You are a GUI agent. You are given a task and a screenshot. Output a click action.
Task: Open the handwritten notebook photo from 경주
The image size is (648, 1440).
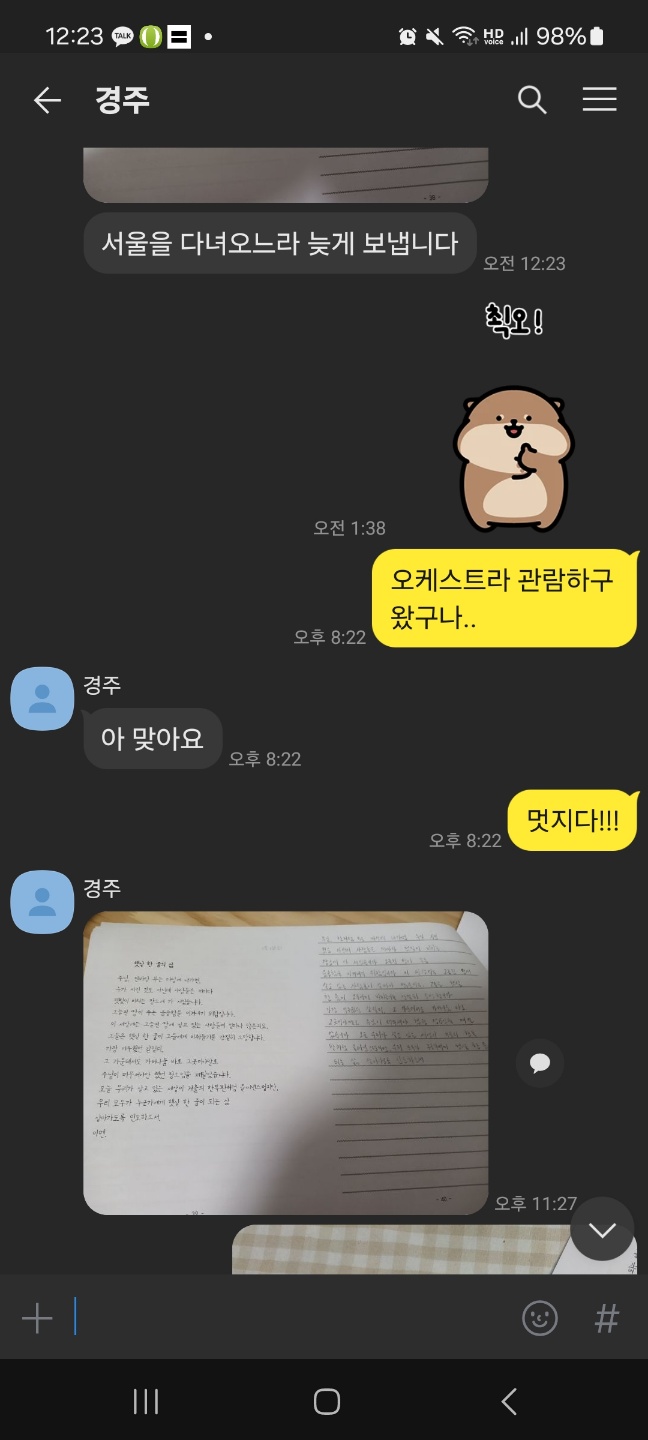click(x=286, y=1062)
